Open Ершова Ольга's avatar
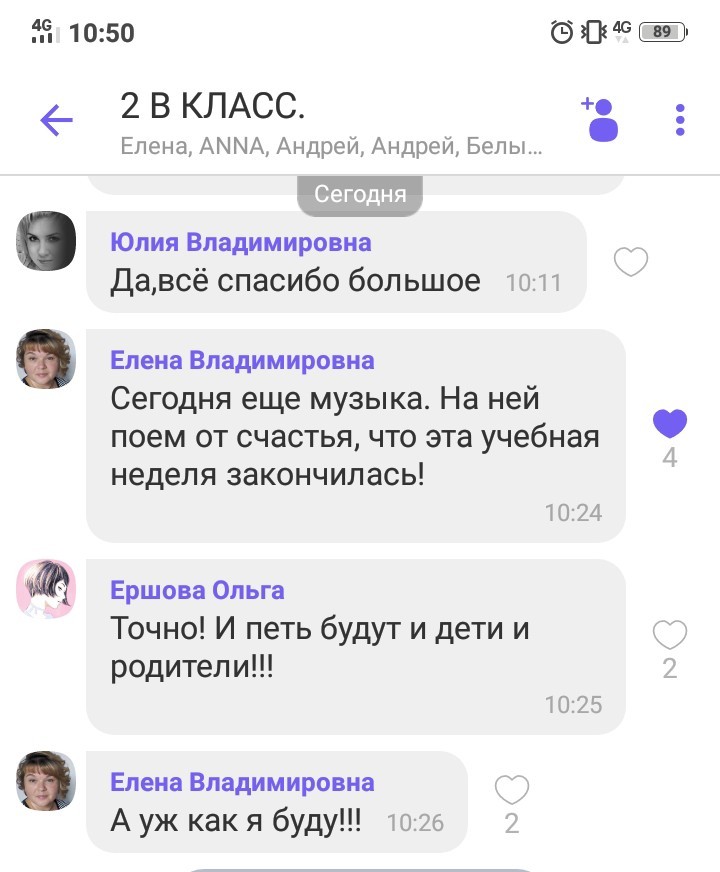The height and width of the screenshot is (872, 720). click(x=46, y=589)
